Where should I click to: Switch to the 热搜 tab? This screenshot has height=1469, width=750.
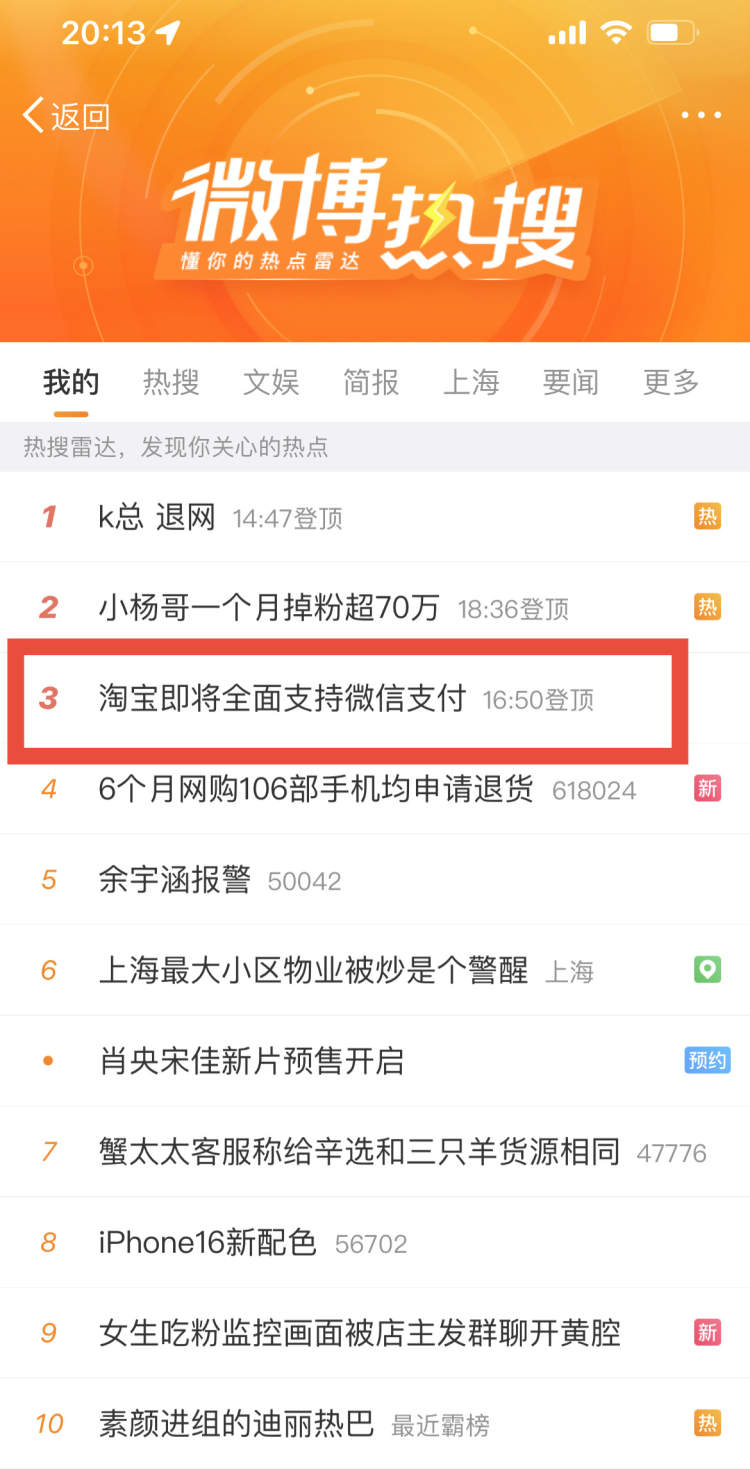coord(171,382)
